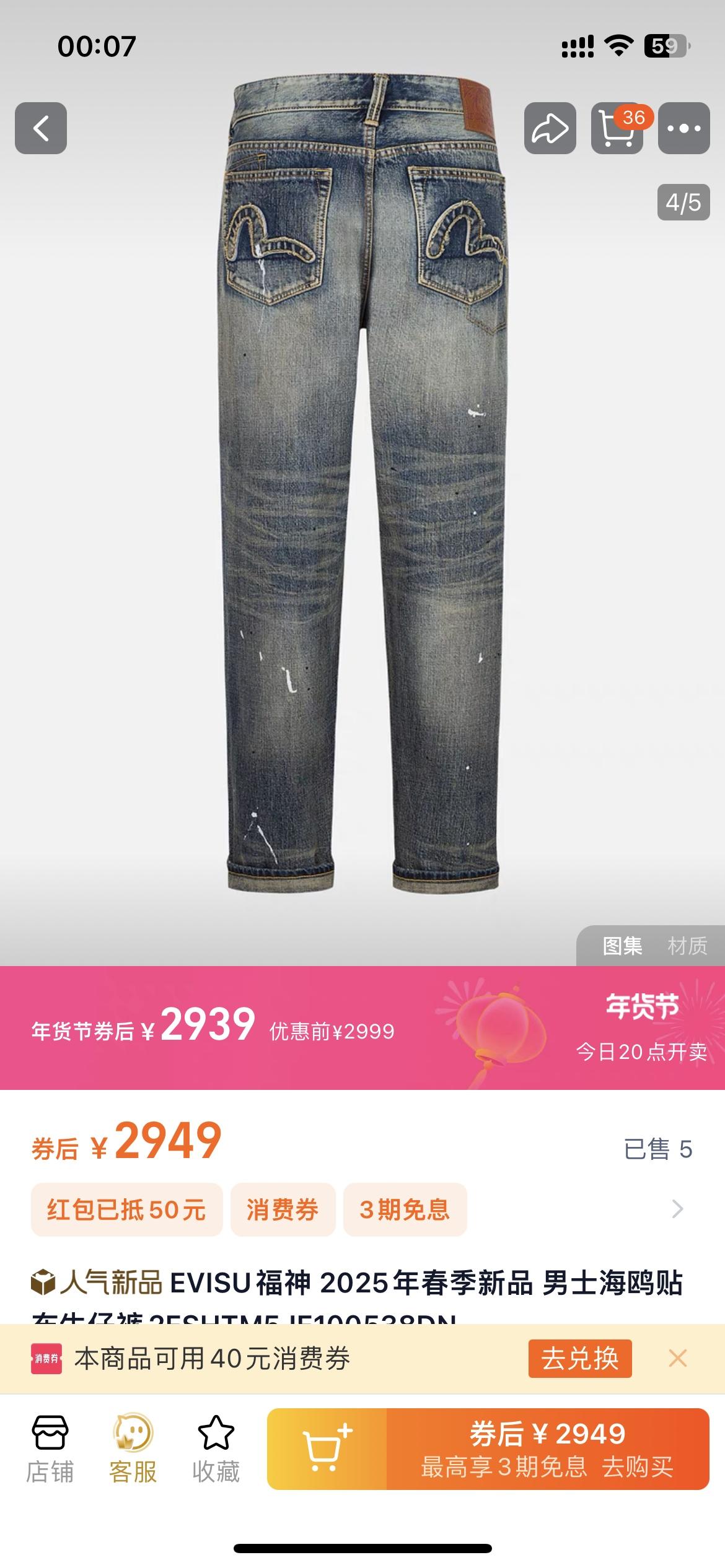Go back to the previous page
This screenshot has height=1568, width=725.
click(x=41, y=128)
